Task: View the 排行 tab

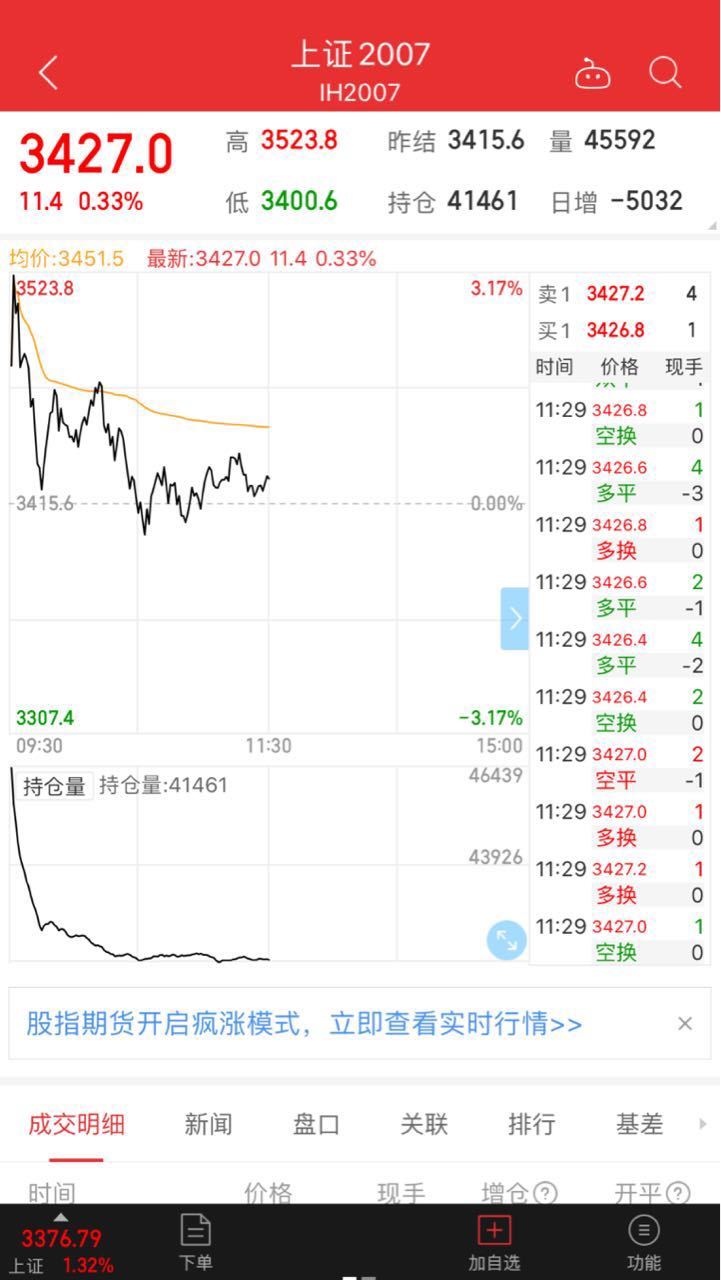Action: click(x=531, y=1124)
